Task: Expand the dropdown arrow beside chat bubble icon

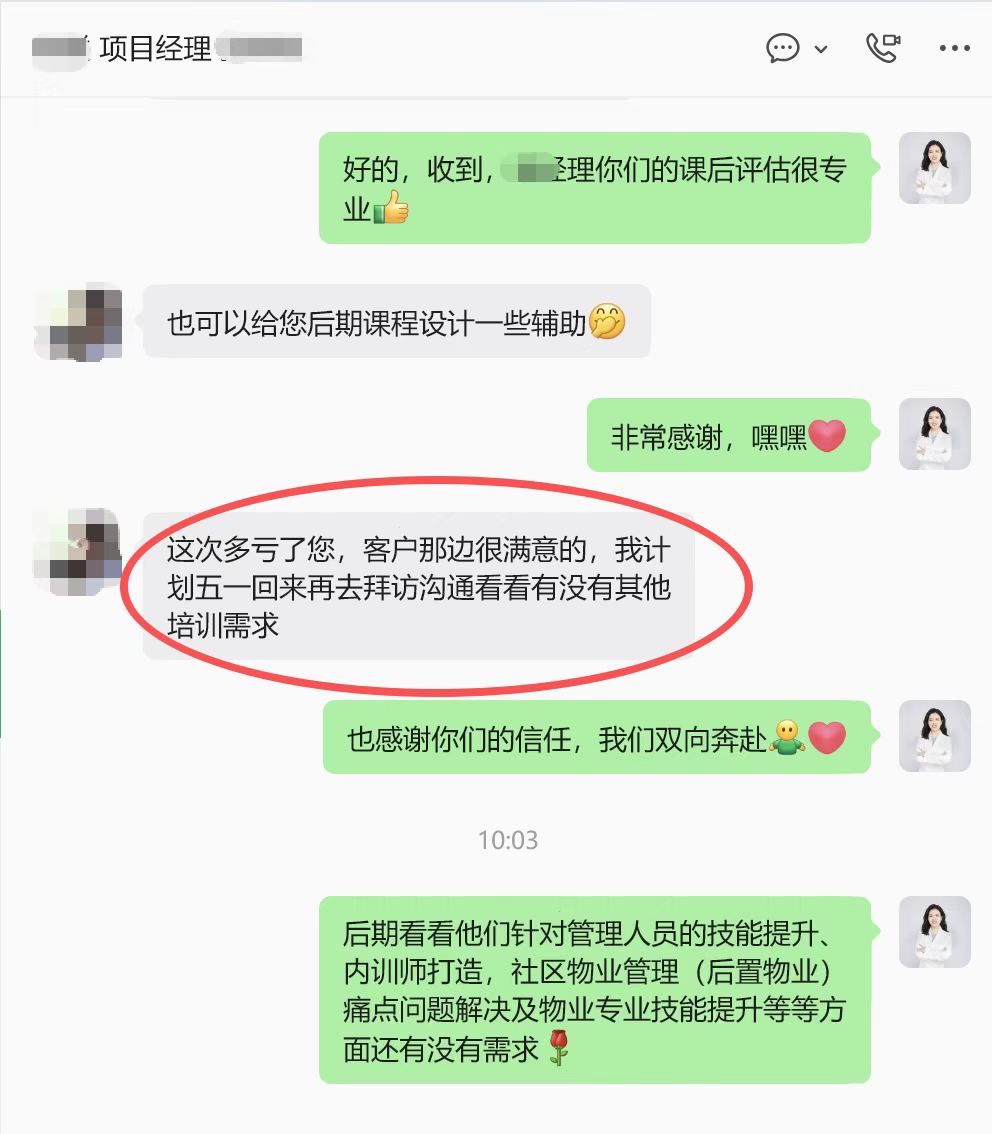Action: point(821,49)
